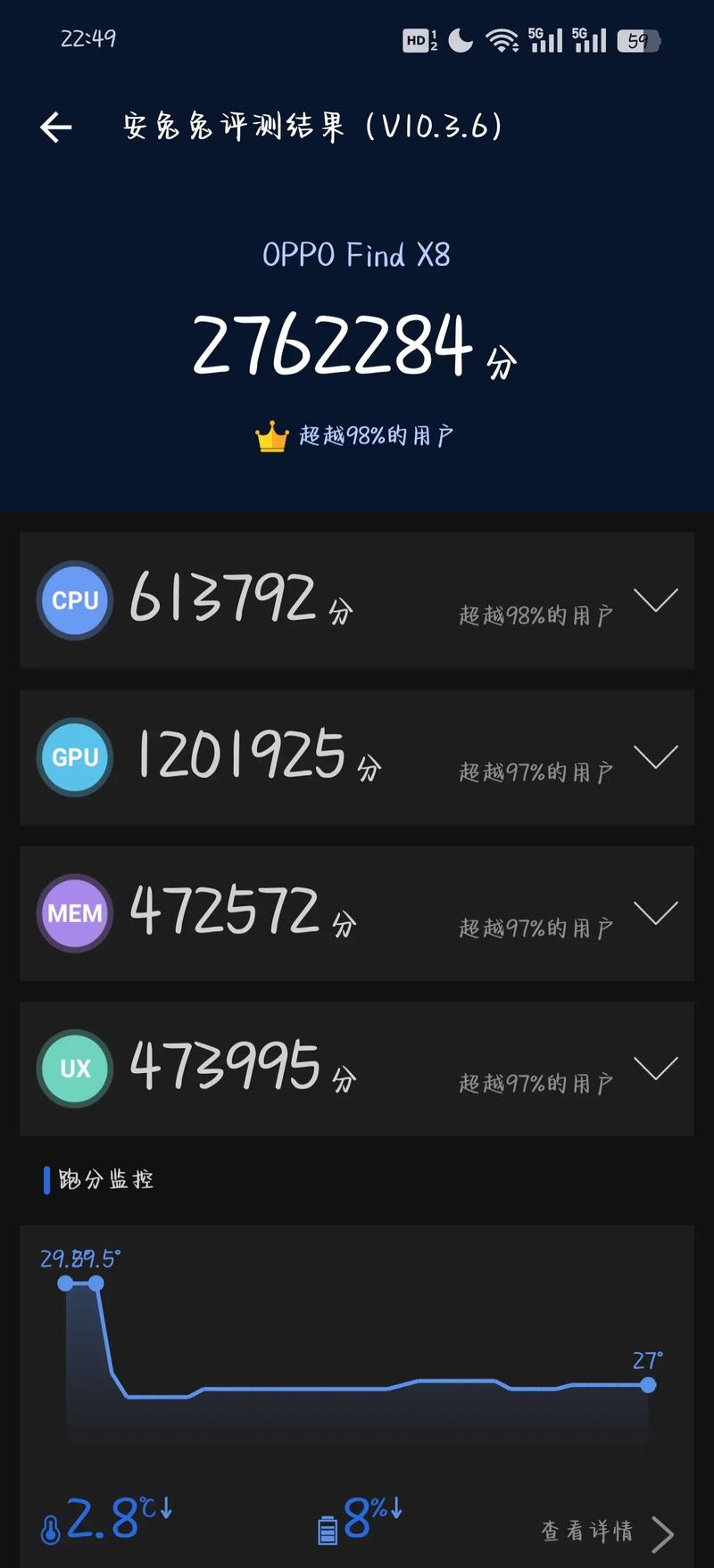Expand the CPU score details
Image resolution: width=714 pixels, height=1568 pixels.
(656, 599)
